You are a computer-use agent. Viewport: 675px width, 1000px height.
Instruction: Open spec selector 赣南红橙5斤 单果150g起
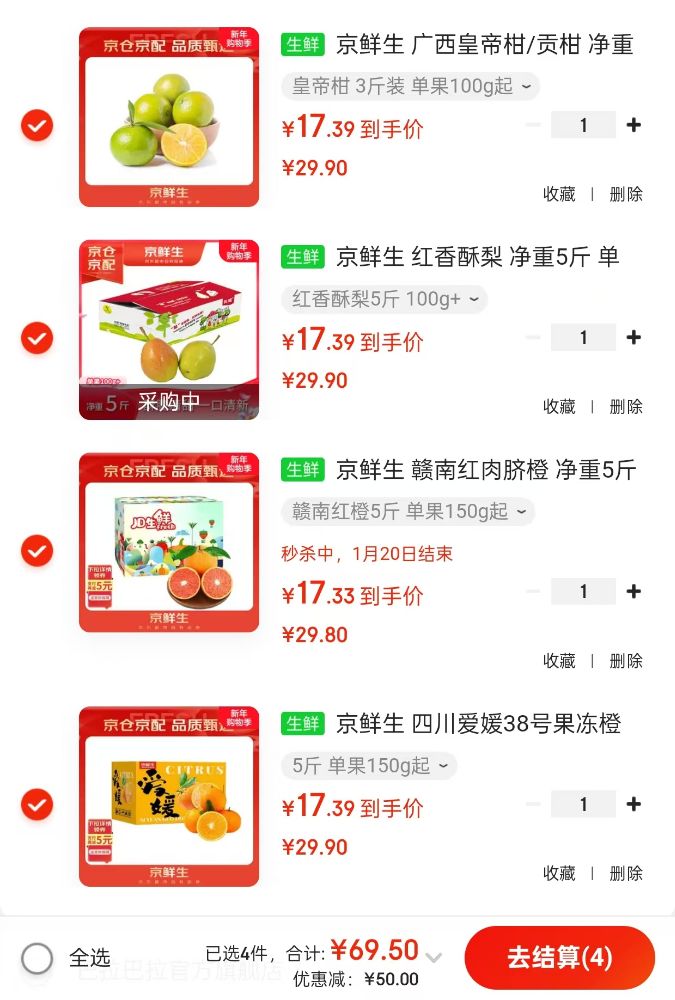pos(408,512)
